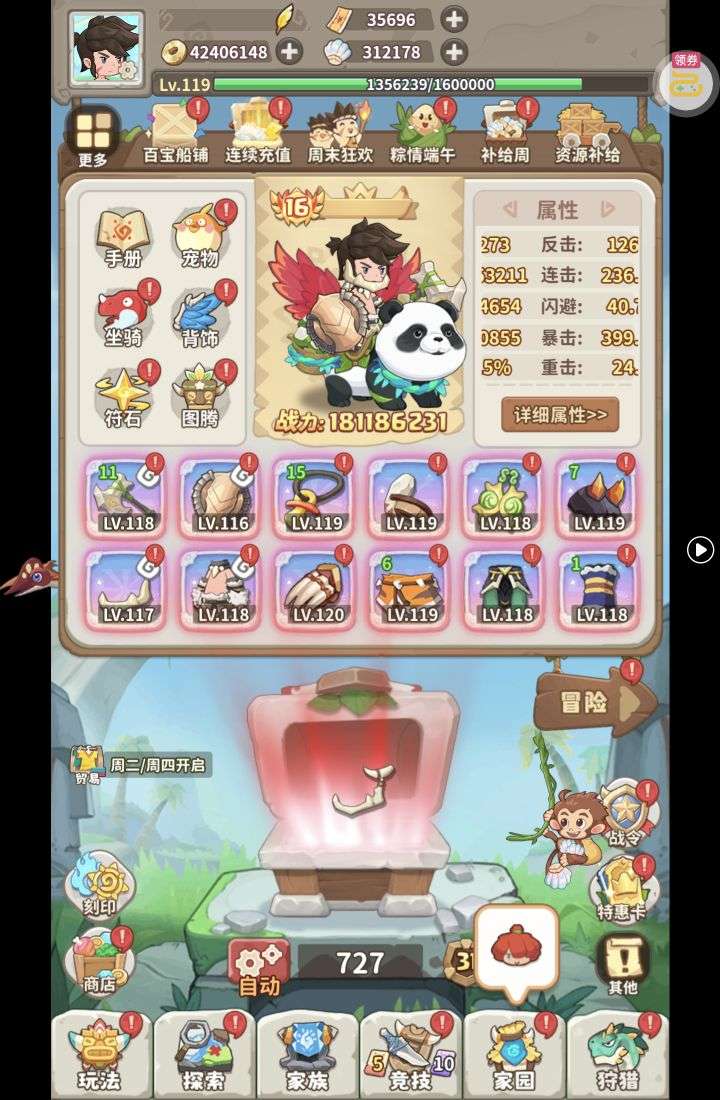Open the 坐骑 mount menu

point(123,316)
